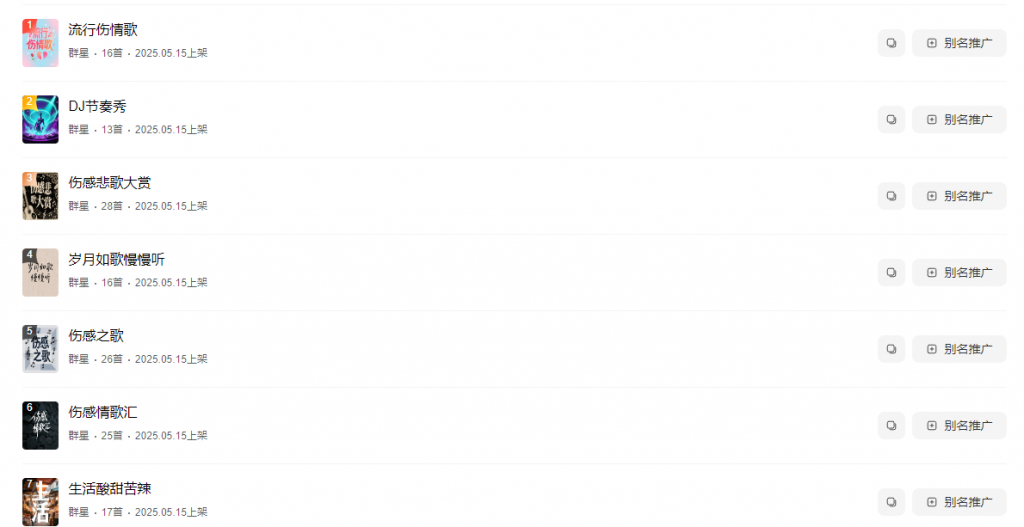Viewport: 1024px width, 527px height.
Task: Open the 伤感悲歌大赏 album
Action: click(x=110, y=183)
